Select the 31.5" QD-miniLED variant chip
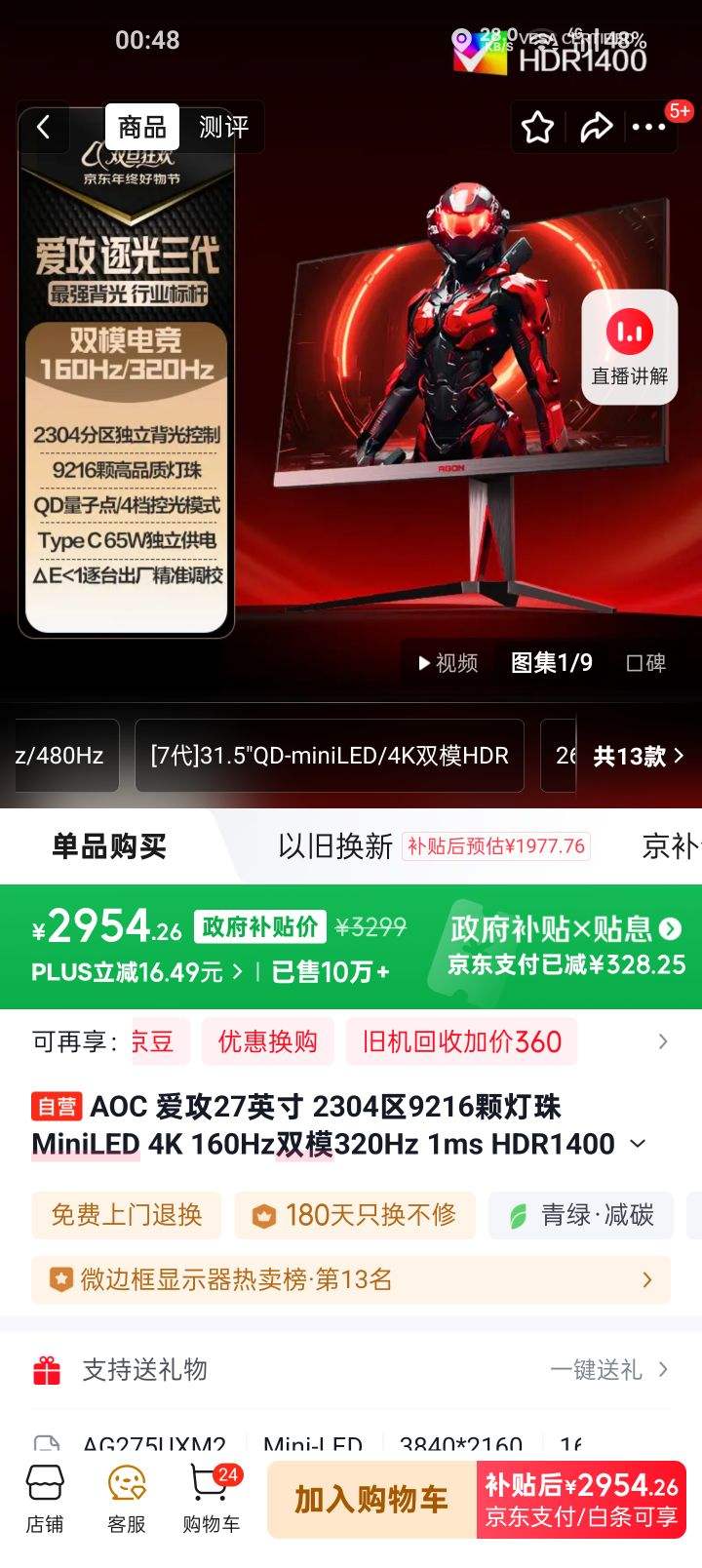 click(328, 756)
